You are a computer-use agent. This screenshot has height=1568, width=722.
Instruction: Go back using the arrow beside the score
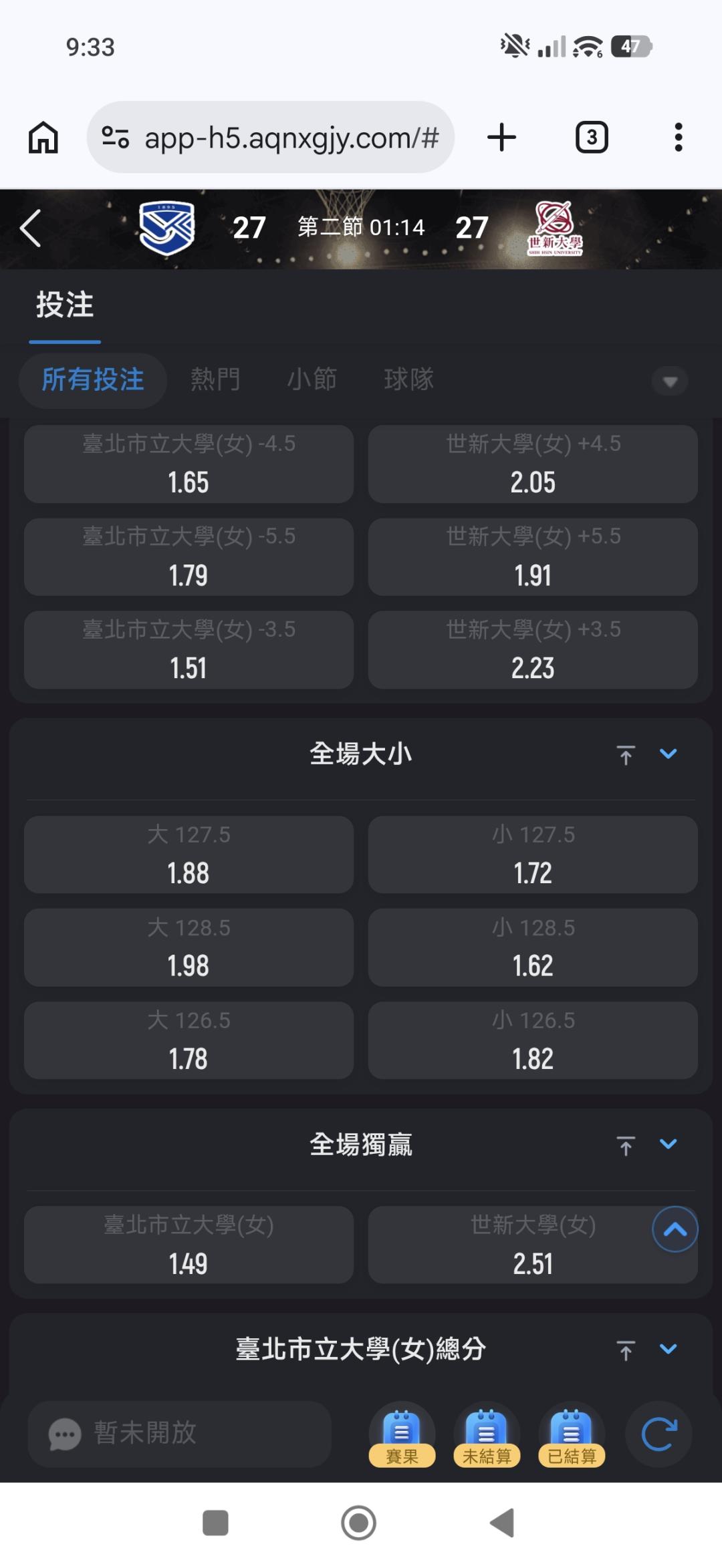(31, 228)
